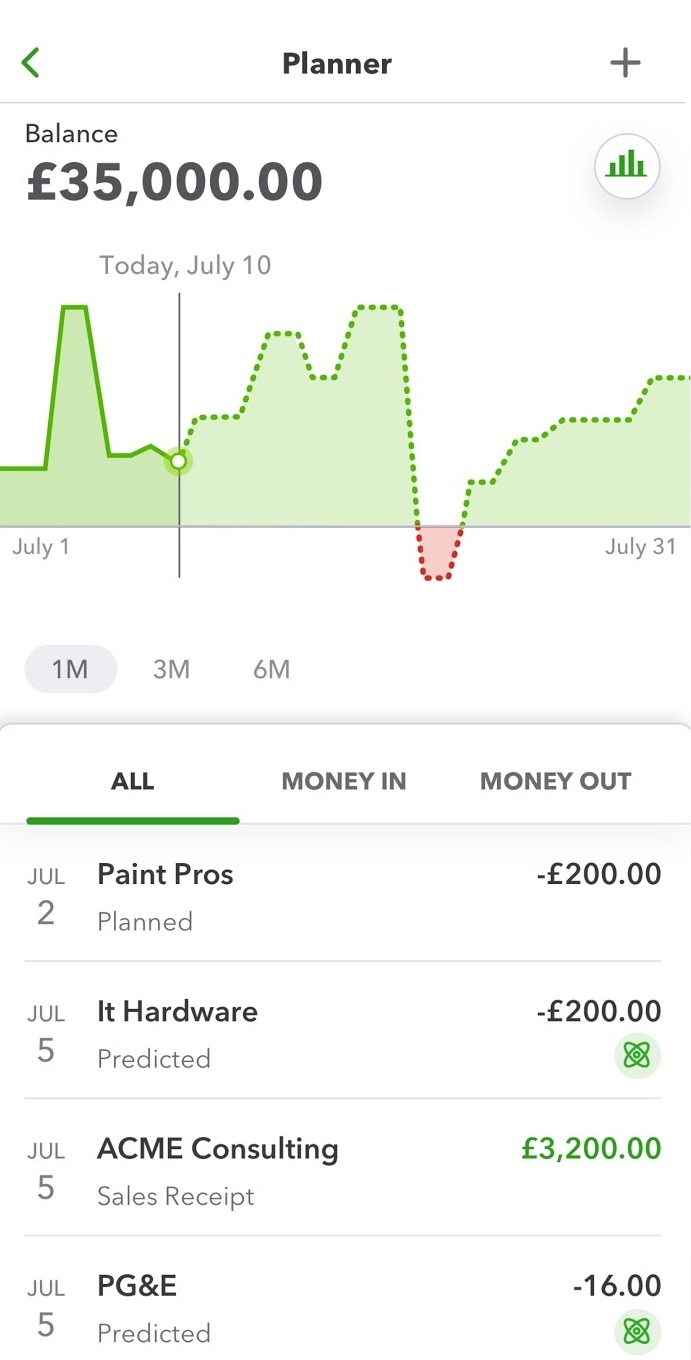Go back from the Planner screen

31,63
